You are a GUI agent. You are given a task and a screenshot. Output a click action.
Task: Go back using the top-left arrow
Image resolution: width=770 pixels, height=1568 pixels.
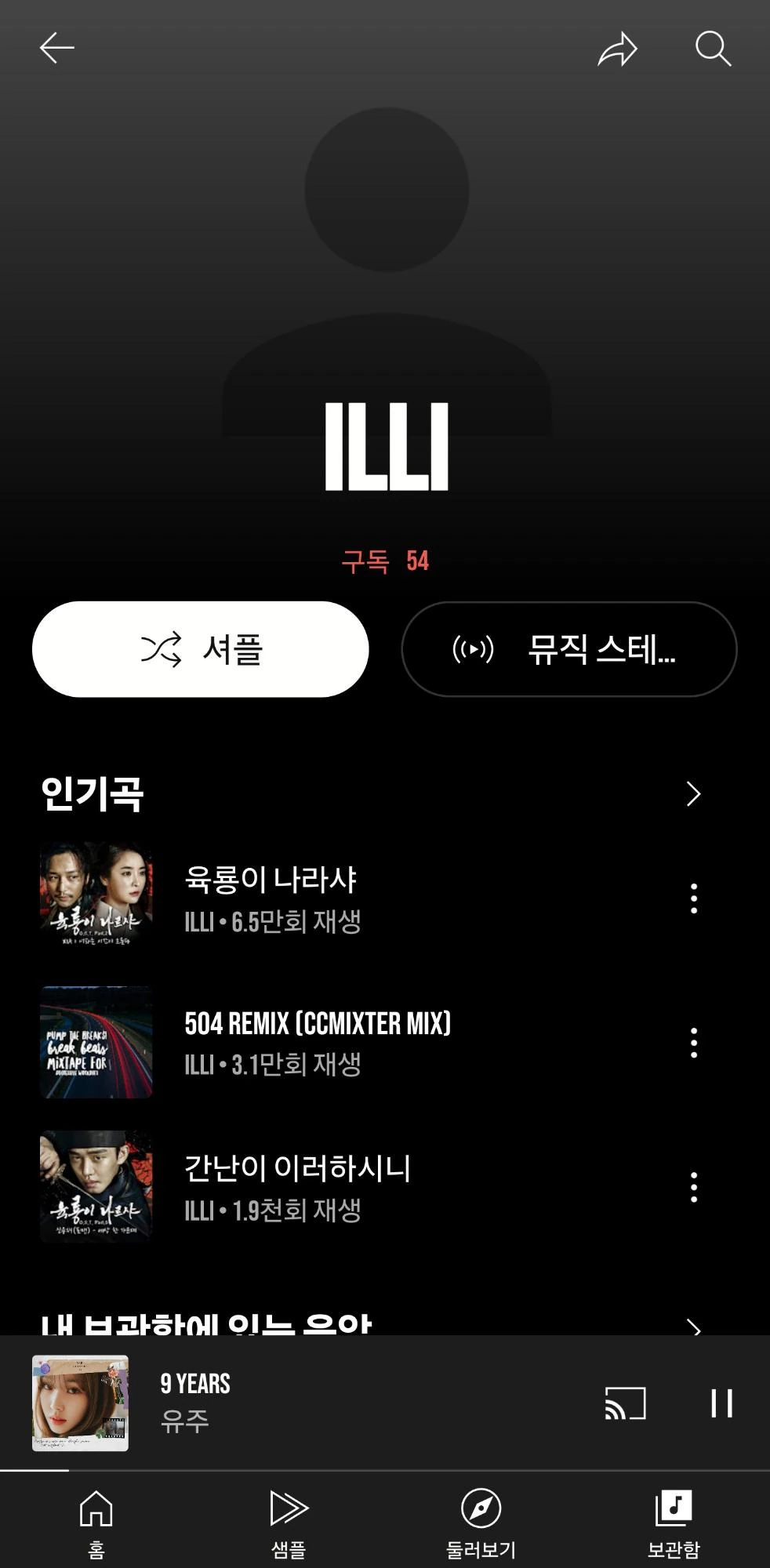point(56,49)
